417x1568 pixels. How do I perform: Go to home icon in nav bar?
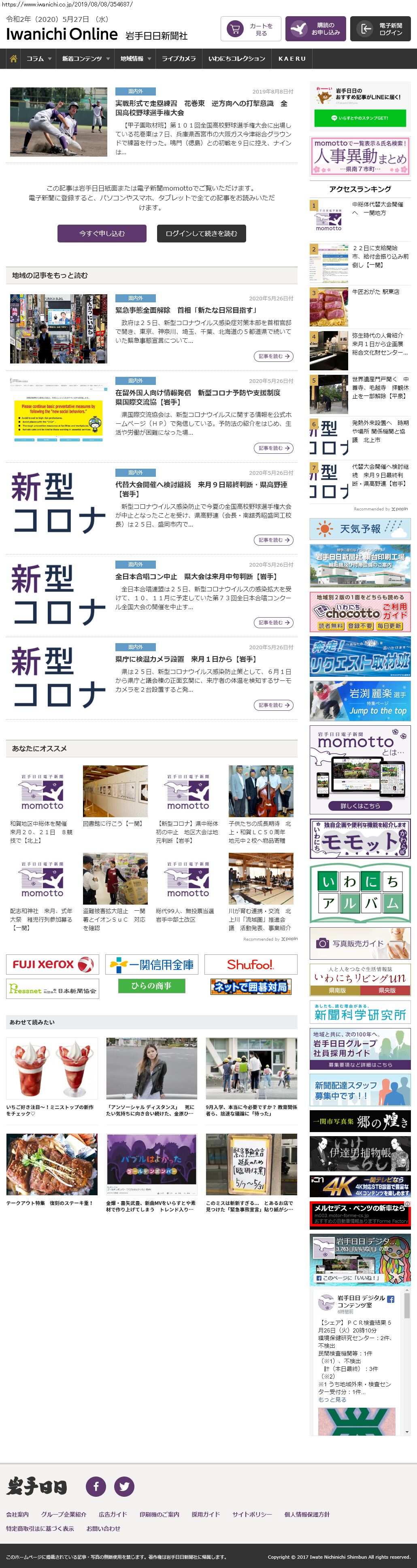(13, 58)
